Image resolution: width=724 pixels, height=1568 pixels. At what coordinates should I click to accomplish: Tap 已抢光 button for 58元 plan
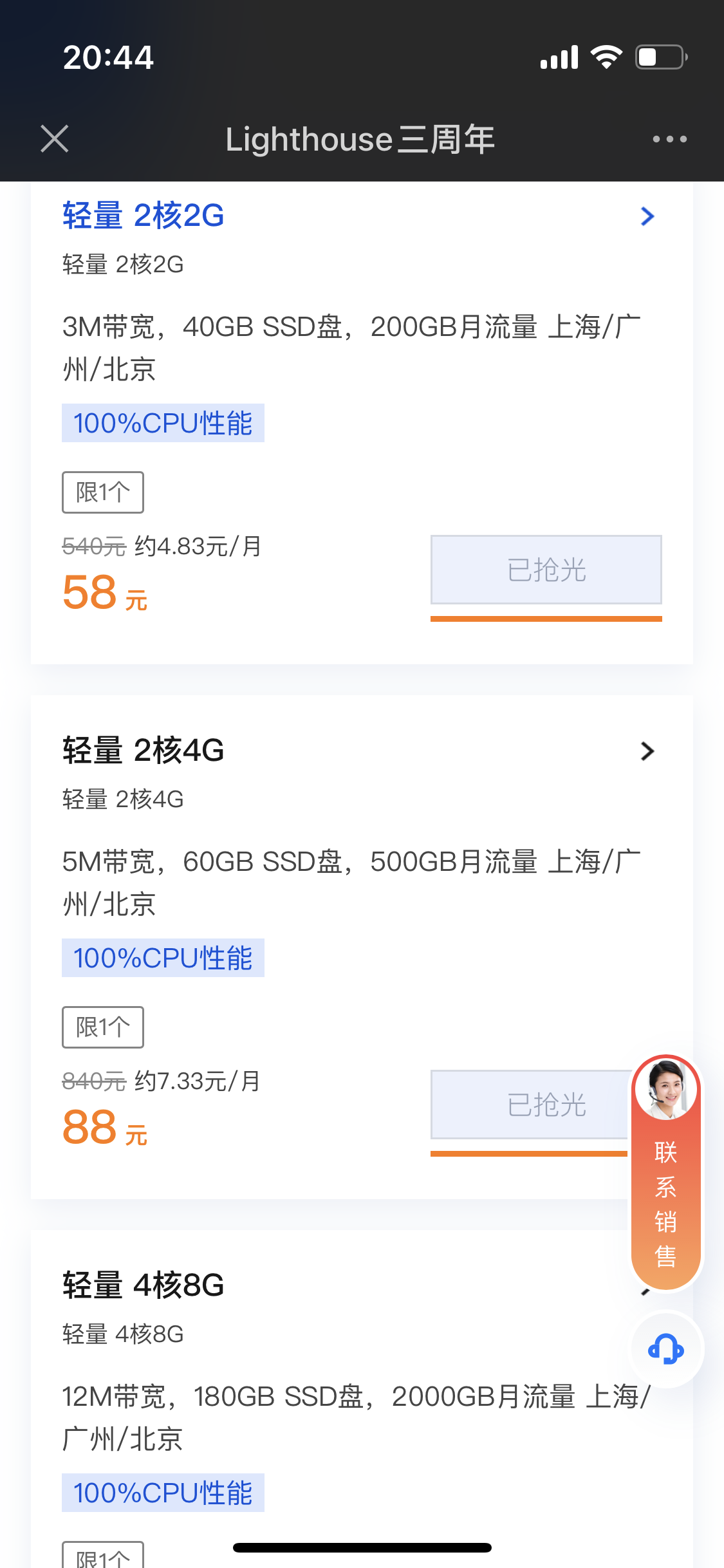pyautogui.click(x=546, y=570)
